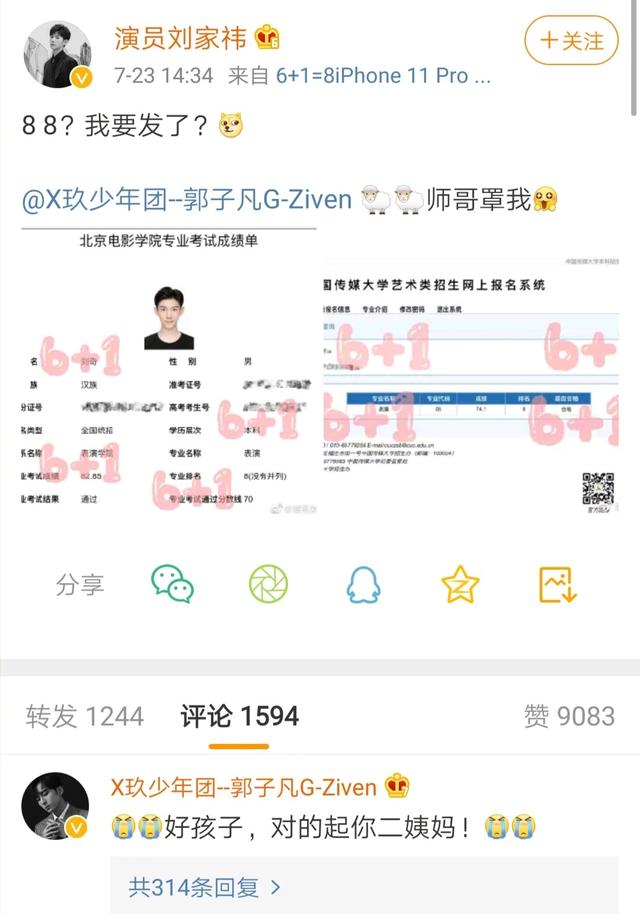Follow 演员刘家祎 with the 关注 button

[x=571, y=41]
